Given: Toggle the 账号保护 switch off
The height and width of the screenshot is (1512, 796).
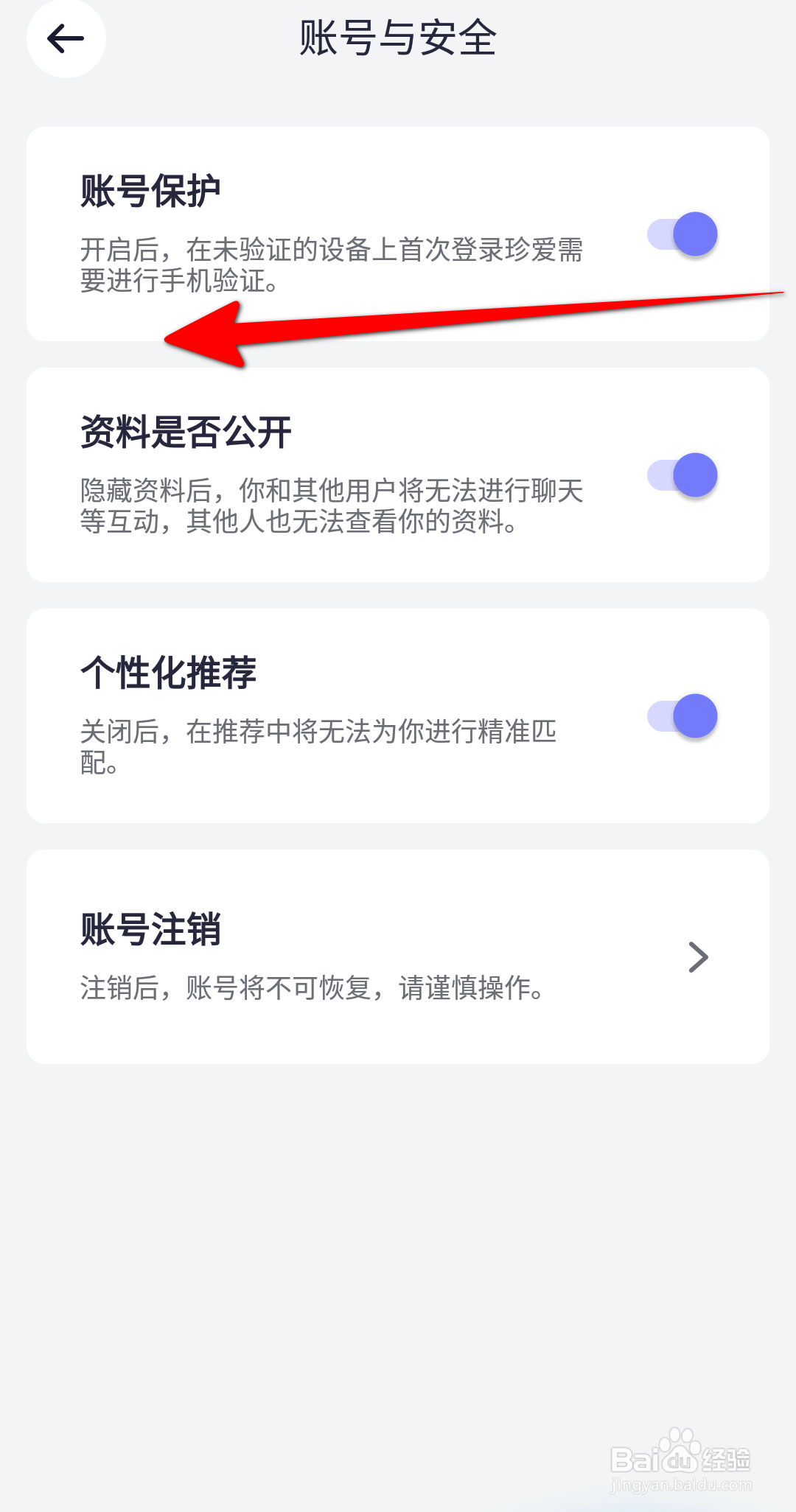Looking at the screenshot, I should [682, 234].
